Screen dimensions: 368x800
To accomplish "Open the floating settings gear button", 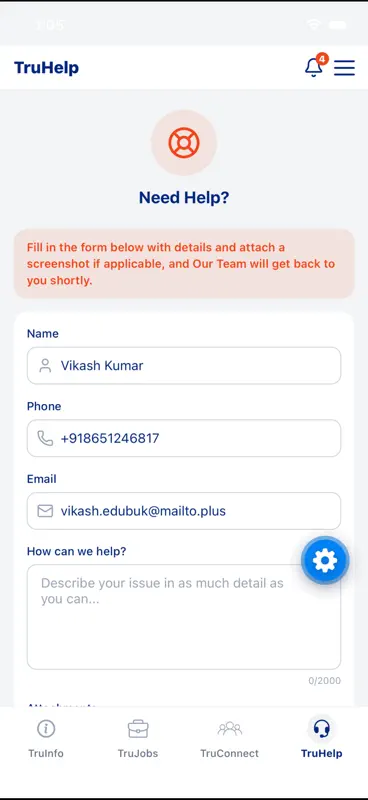I will click(x=325, y=561).
